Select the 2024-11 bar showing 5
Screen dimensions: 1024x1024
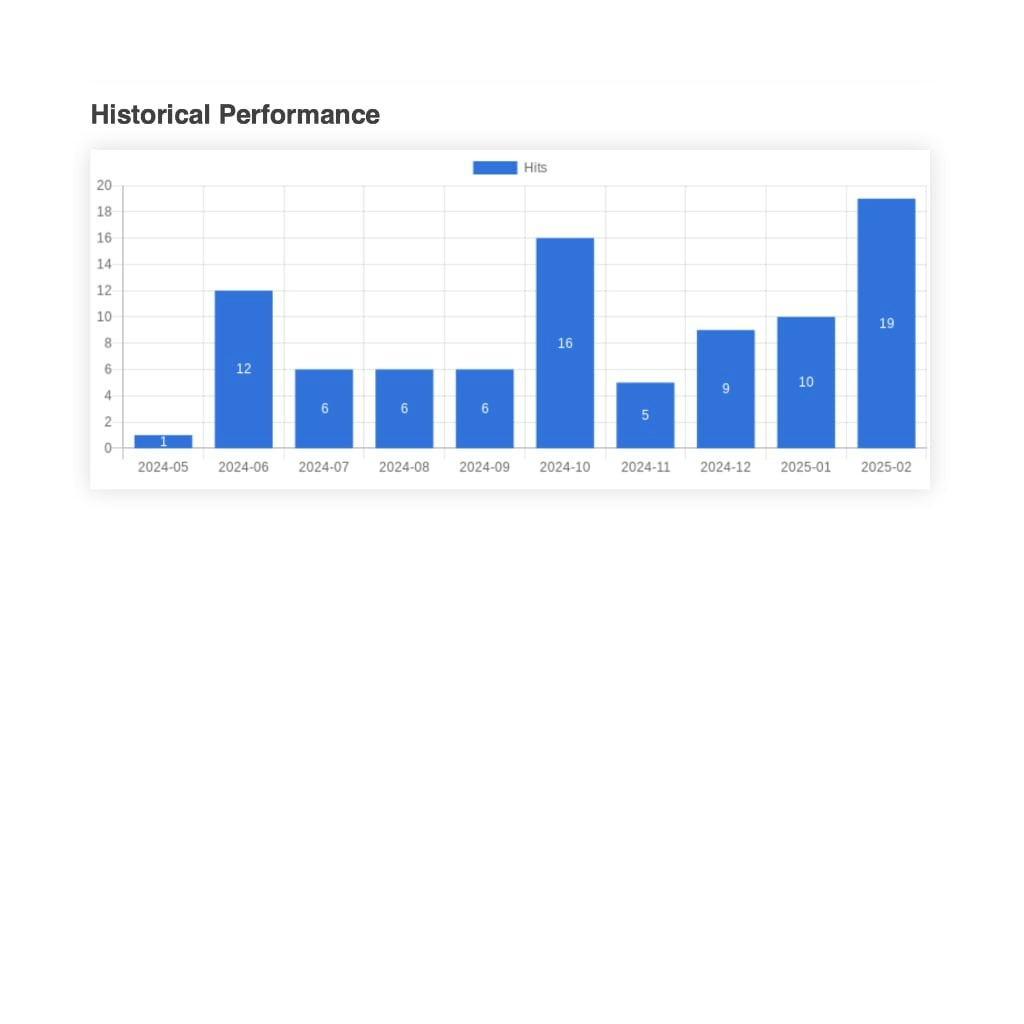pyautogui.click(x=645, y=415)
